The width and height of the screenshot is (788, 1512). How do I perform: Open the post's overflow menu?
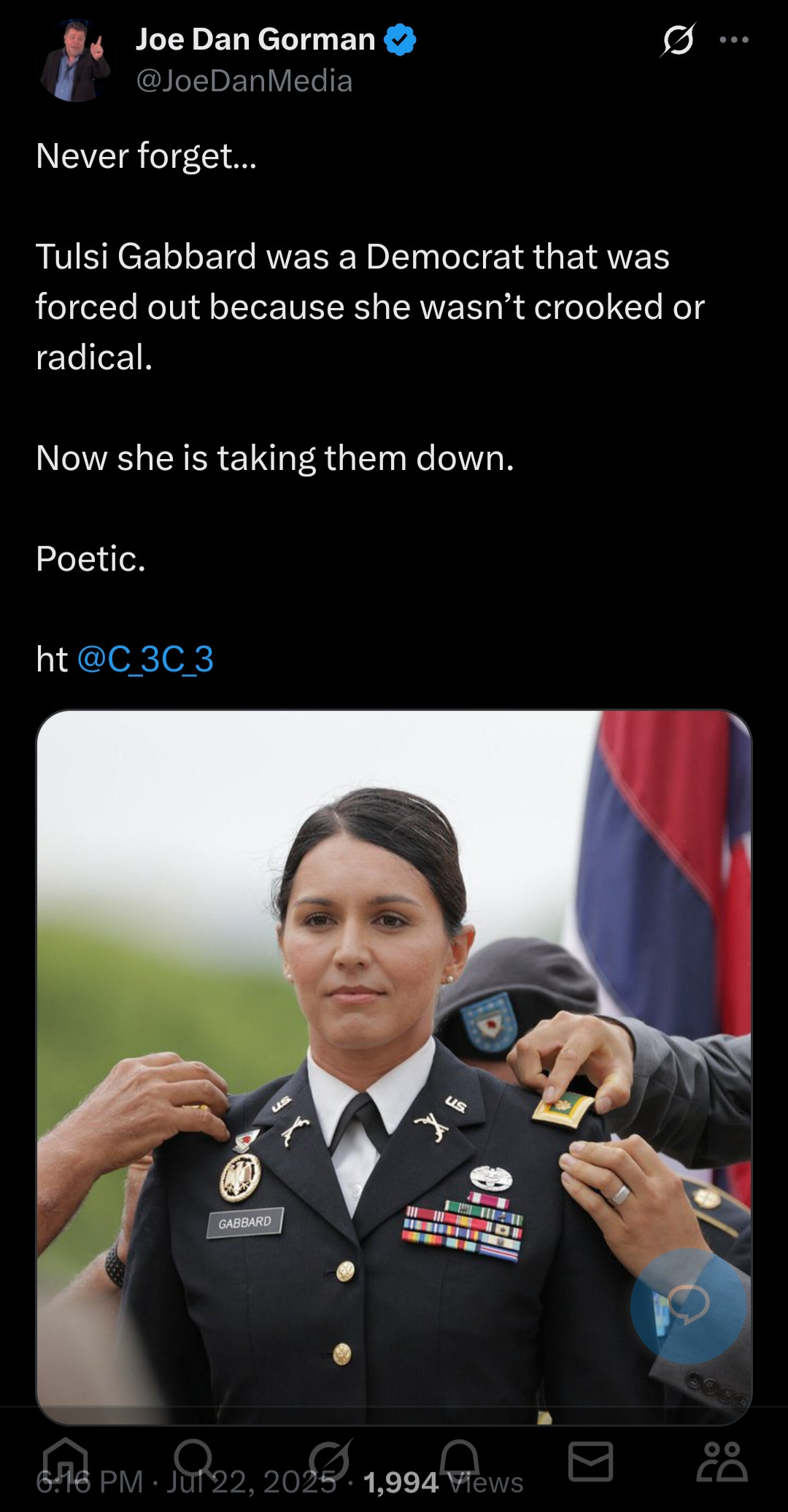733,40
